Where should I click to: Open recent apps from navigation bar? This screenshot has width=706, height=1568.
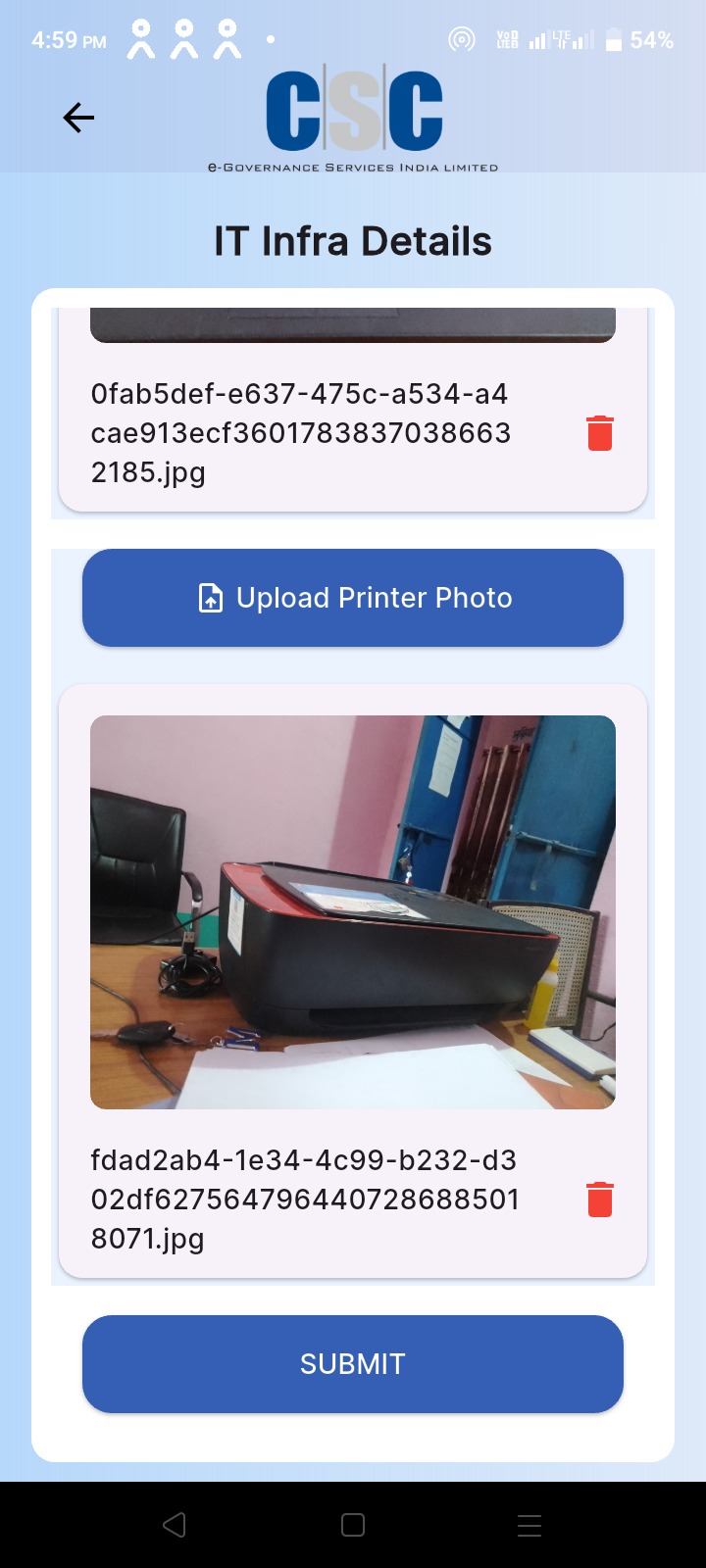pos(529,1525)
